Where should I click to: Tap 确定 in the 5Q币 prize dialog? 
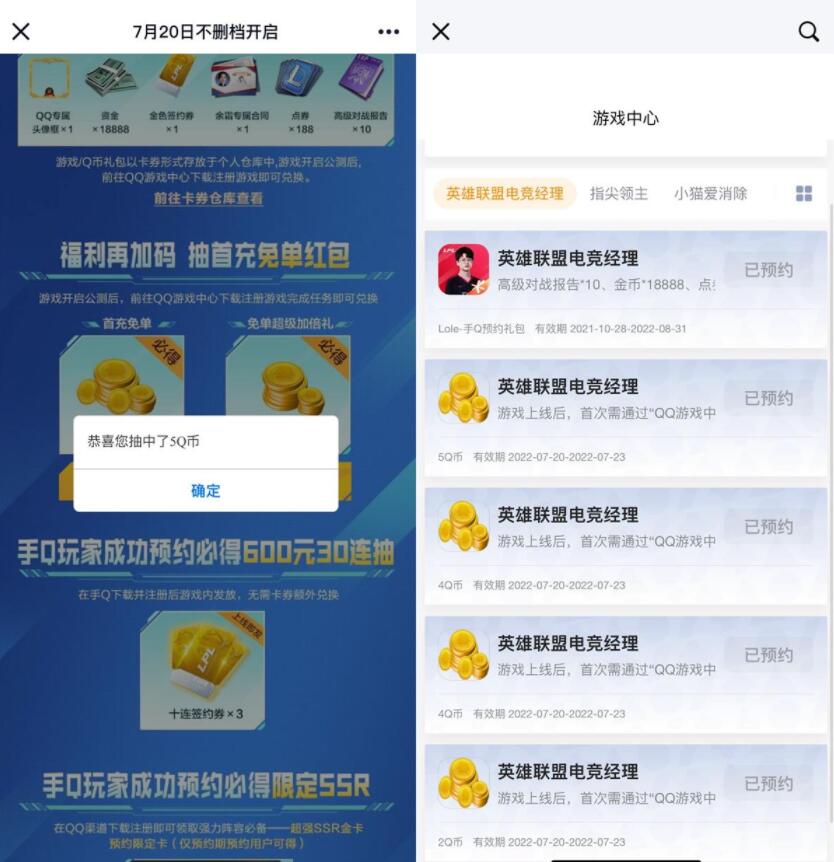pyautogui.click(x=205, y=491)
